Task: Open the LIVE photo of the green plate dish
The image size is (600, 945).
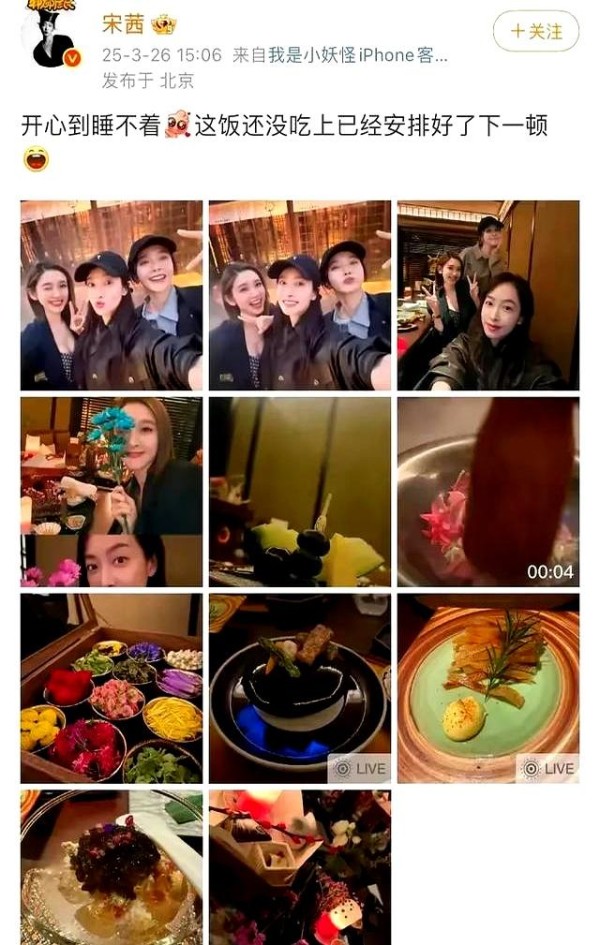Action: click(x=488, y=688)
